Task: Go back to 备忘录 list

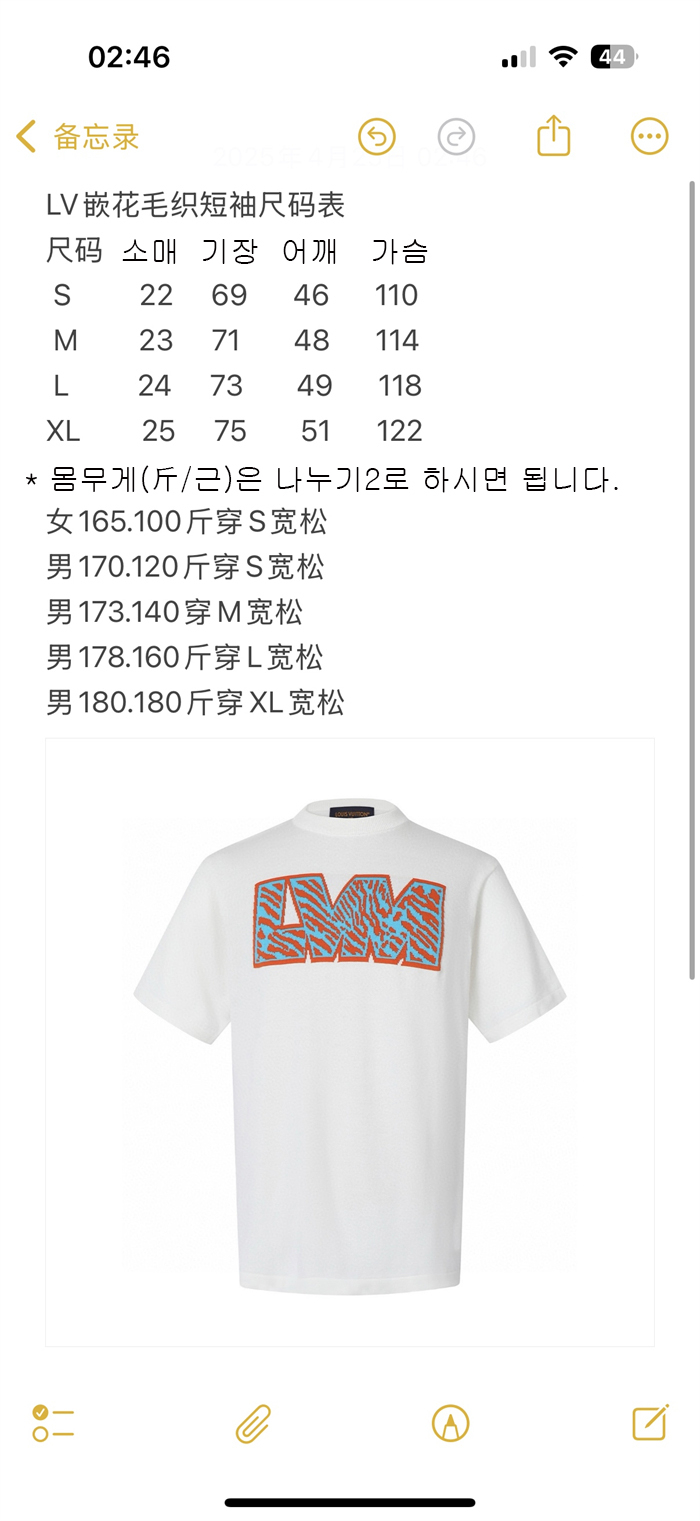Action: pos(78,136)
